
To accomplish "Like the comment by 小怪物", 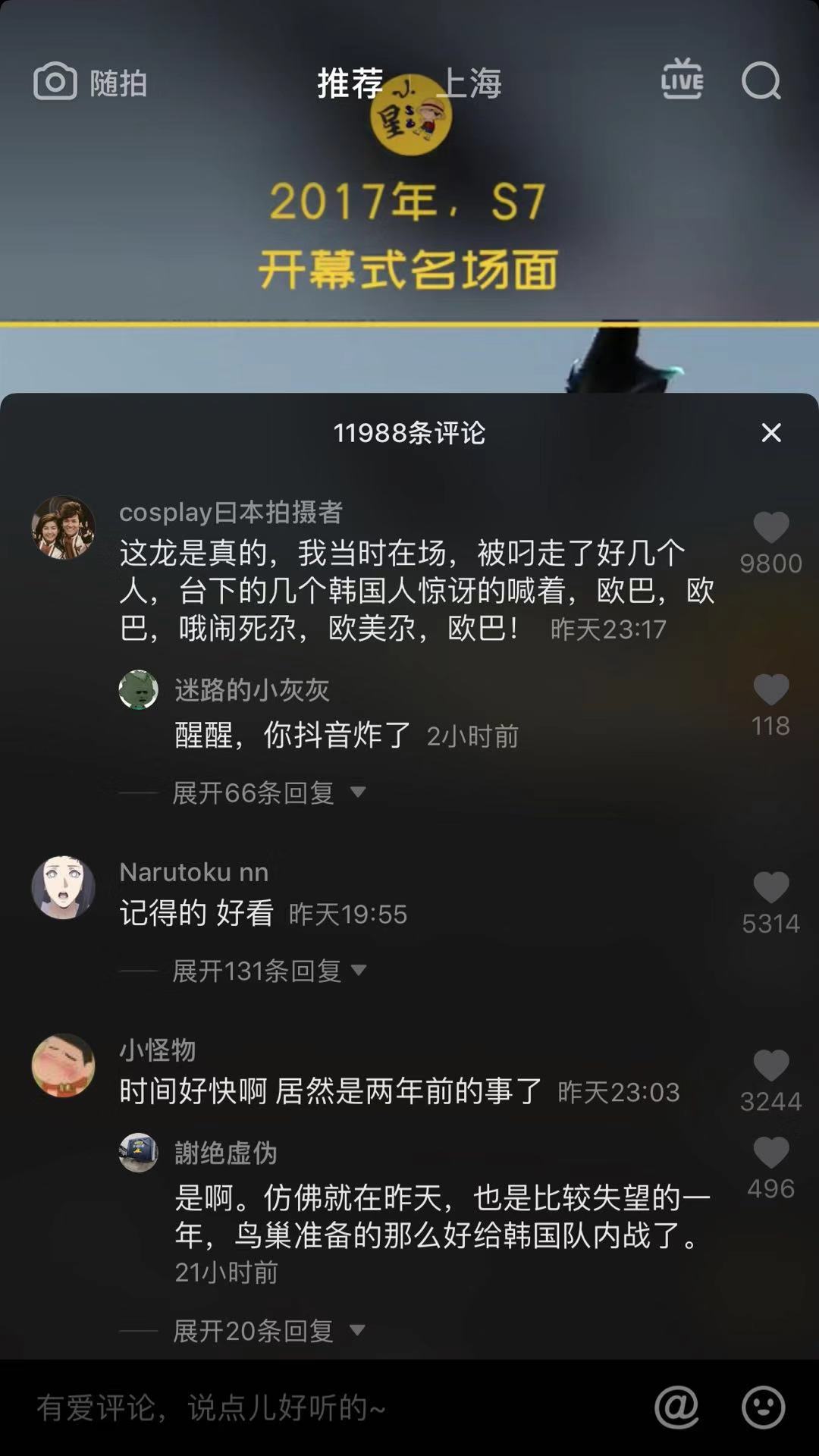I will (771, 1066).
